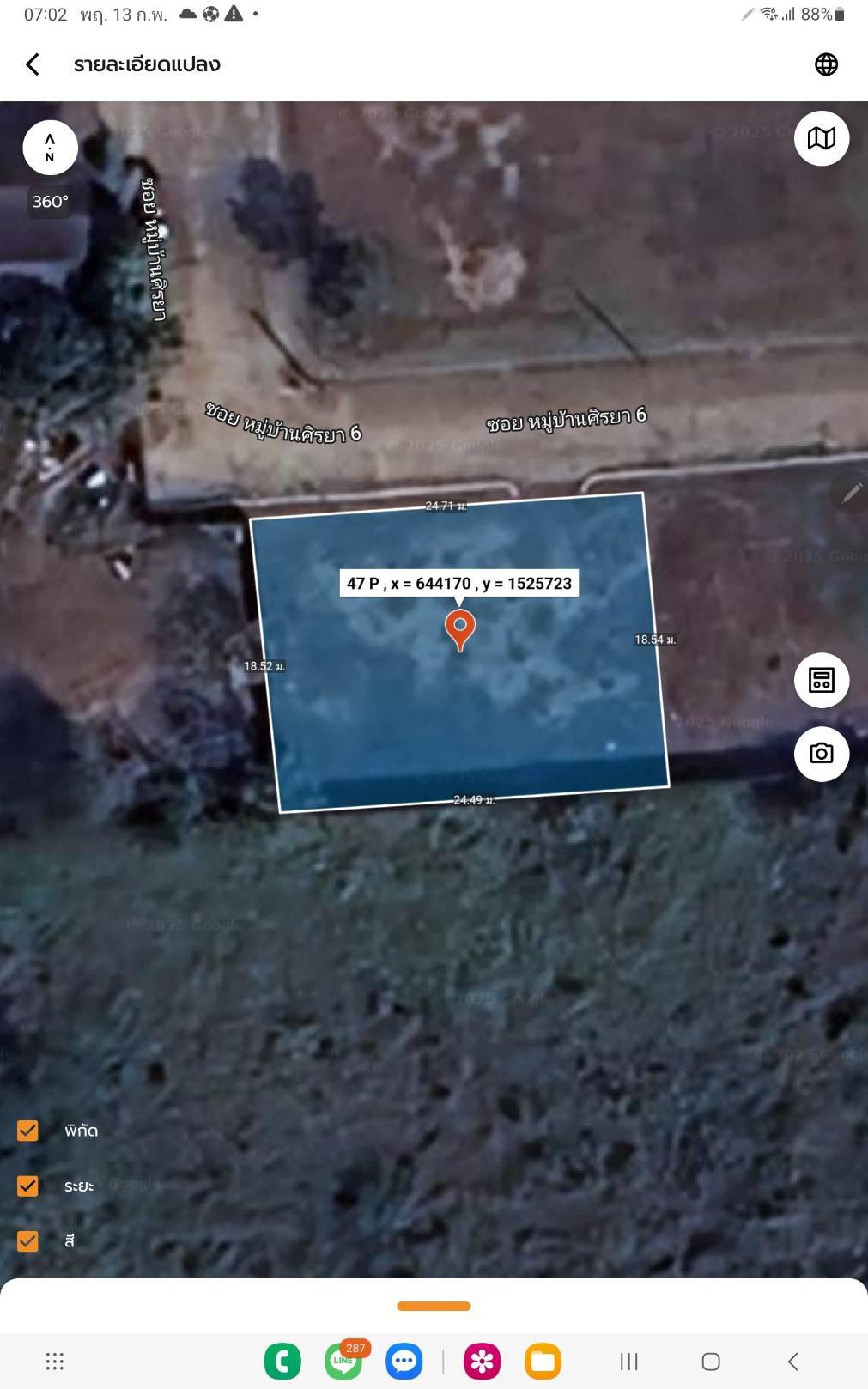
Task: Uncheck the พิกัด checkbox
Action: pyautogui.click(x=27, y=1131)
